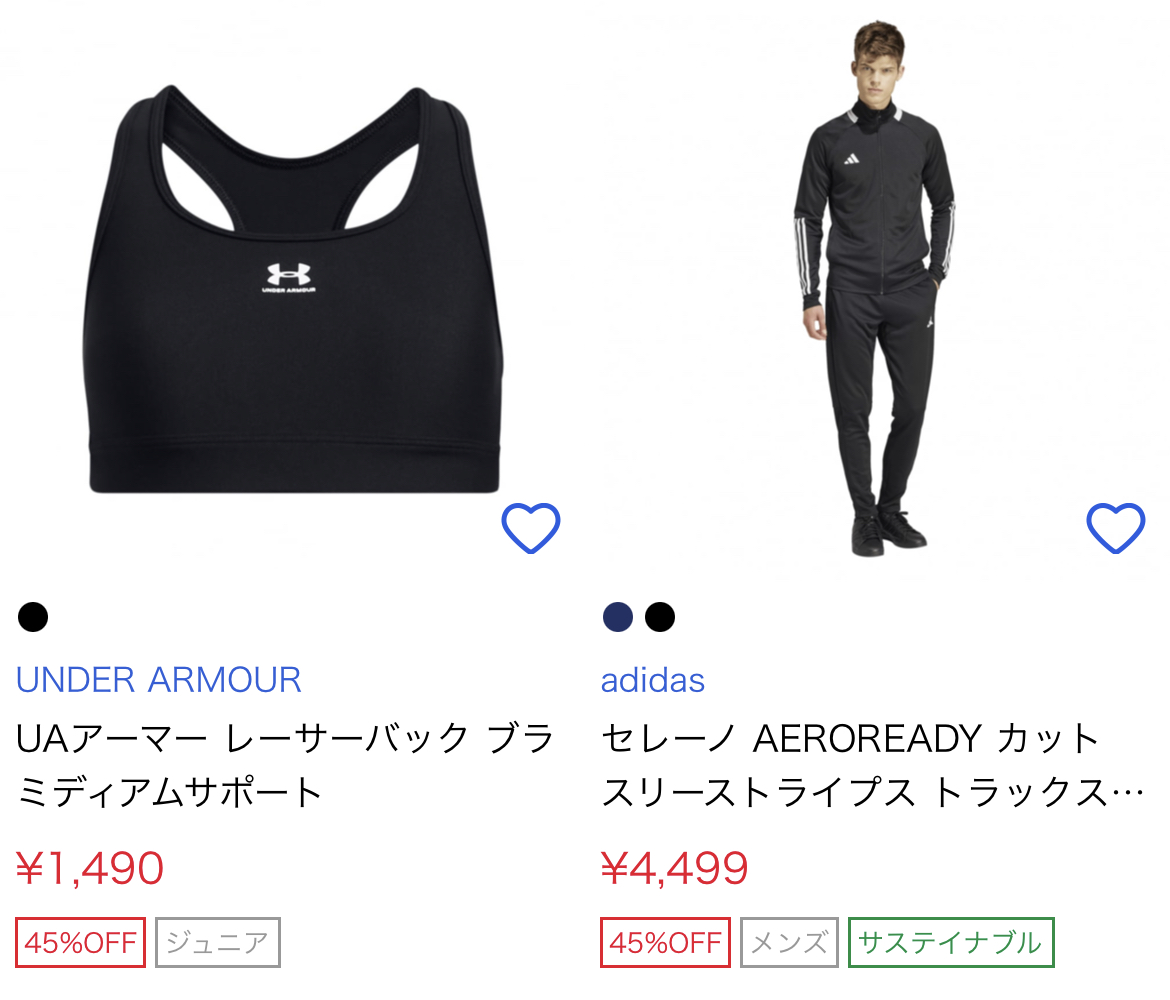
Task: Select the navy color swatch for adidas
Action: click(618, 618)
